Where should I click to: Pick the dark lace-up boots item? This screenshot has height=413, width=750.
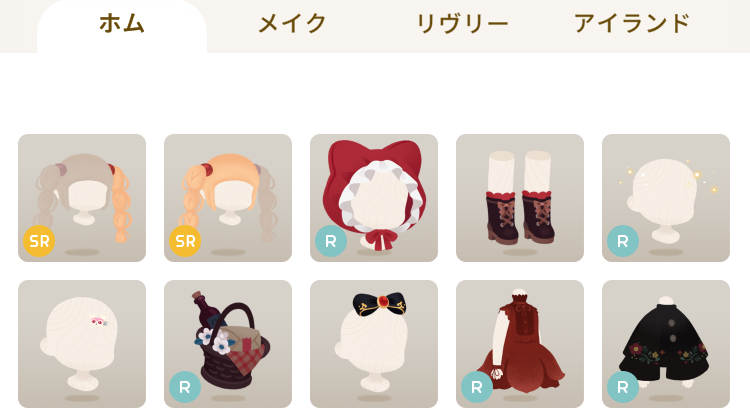[520, 198]
